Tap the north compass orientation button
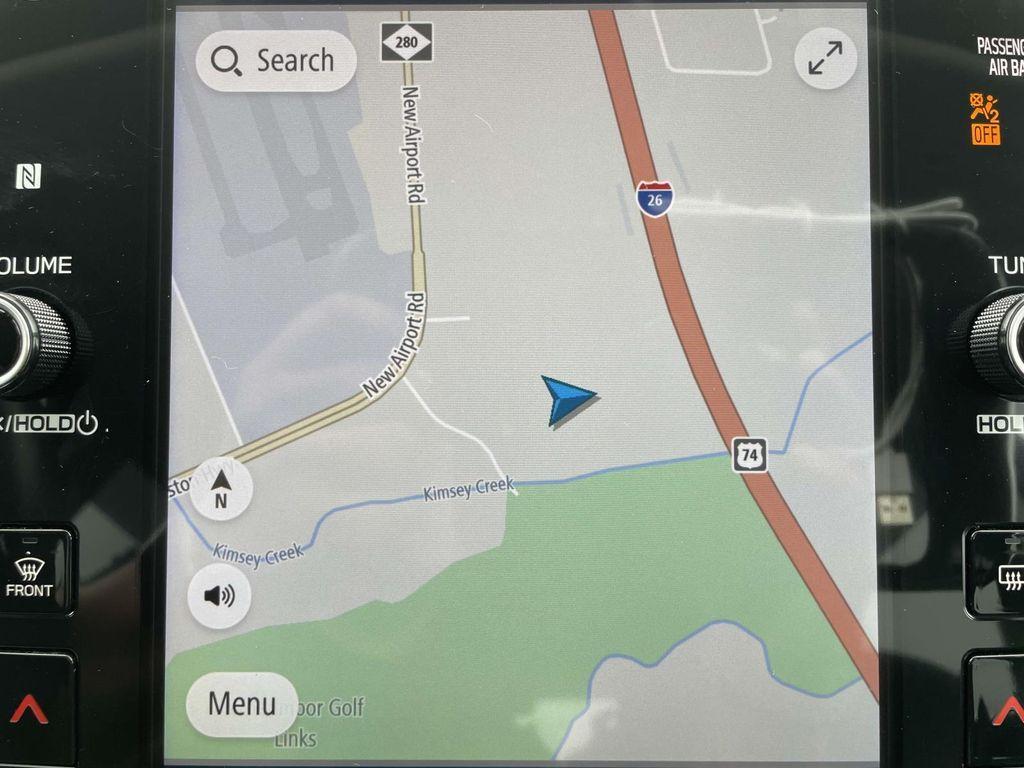The height and width of the screenshot is (768, 1024). point(221,489)
